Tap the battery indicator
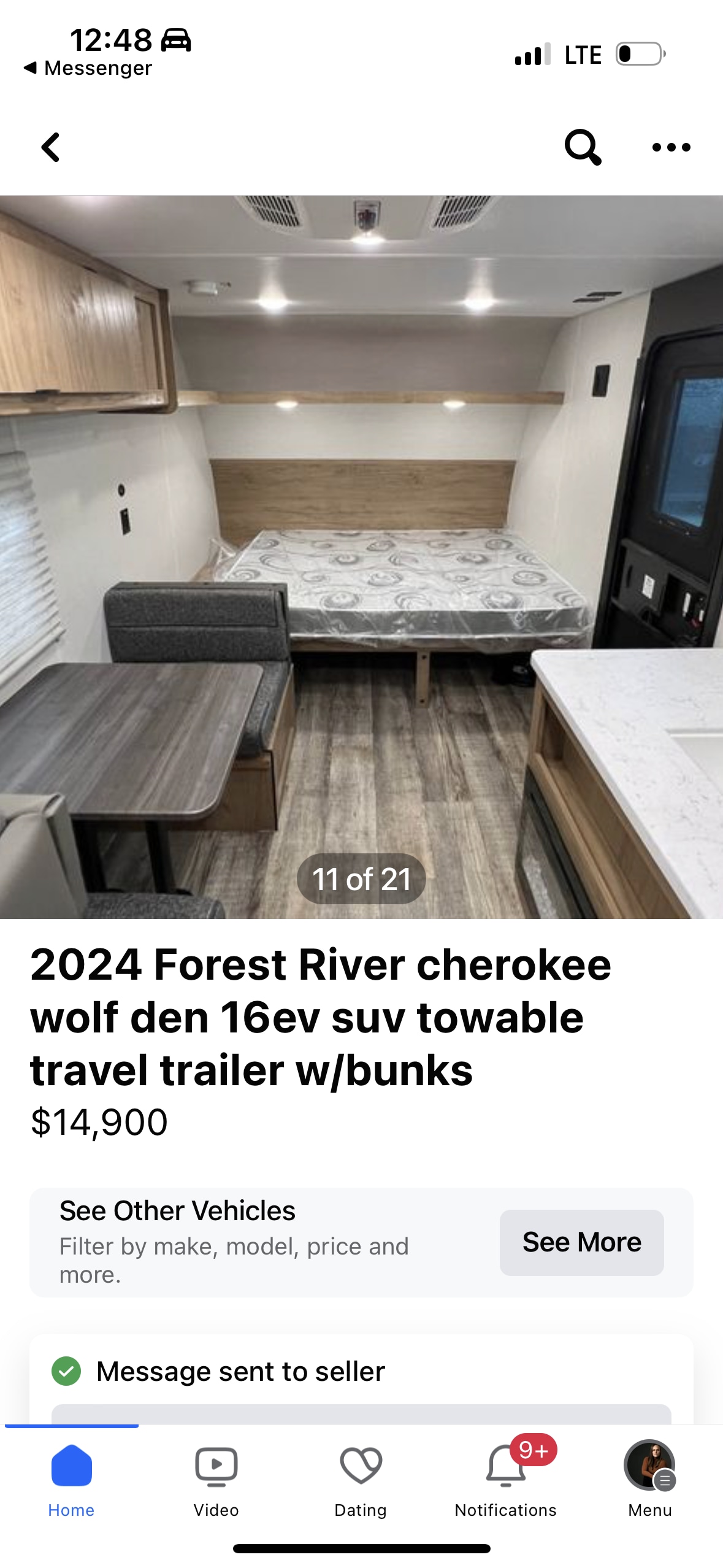The image size is (723, 1568). (638, 53)
